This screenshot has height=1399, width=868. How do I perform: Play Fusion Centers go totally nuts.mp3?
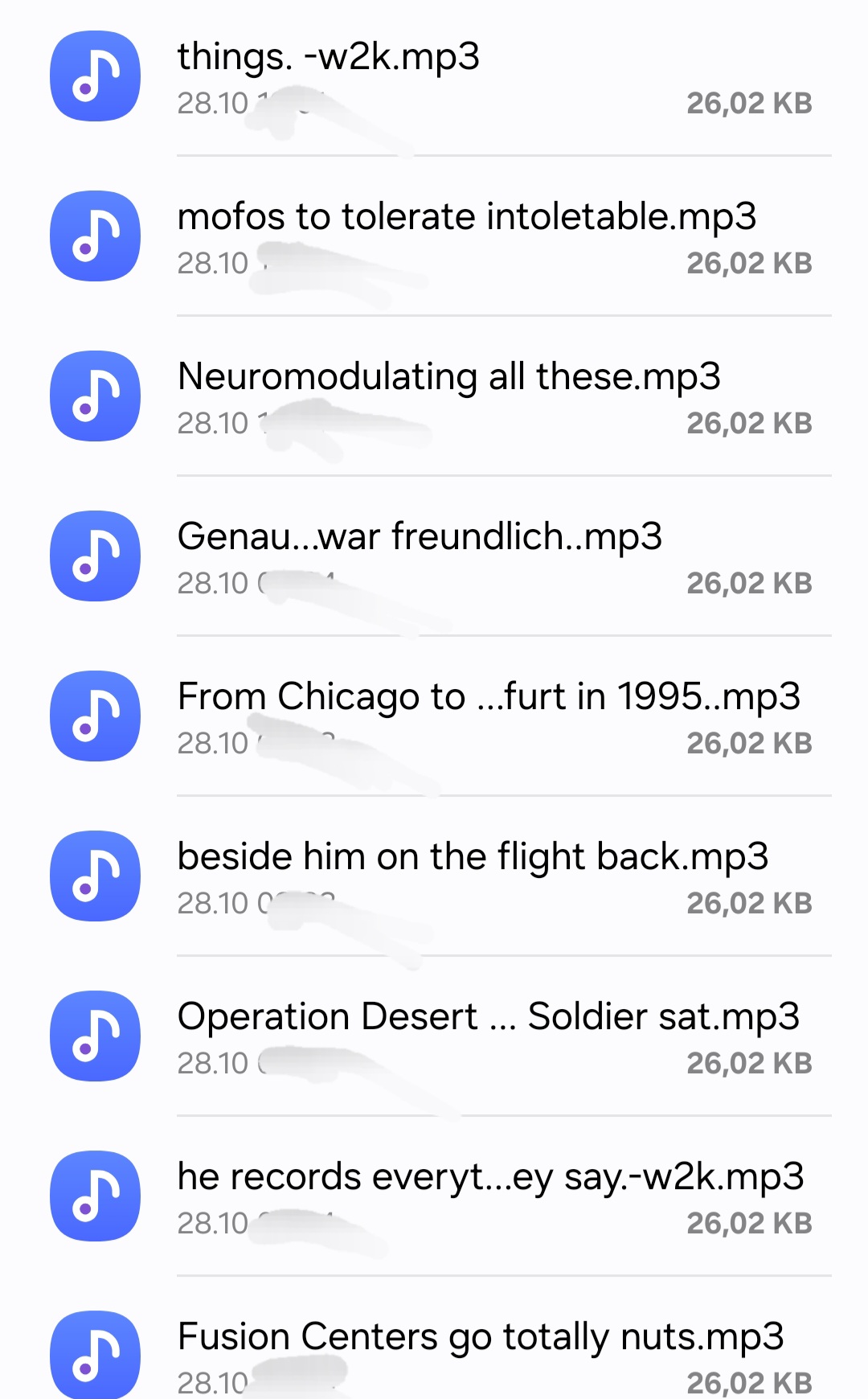coord(481,1338)
